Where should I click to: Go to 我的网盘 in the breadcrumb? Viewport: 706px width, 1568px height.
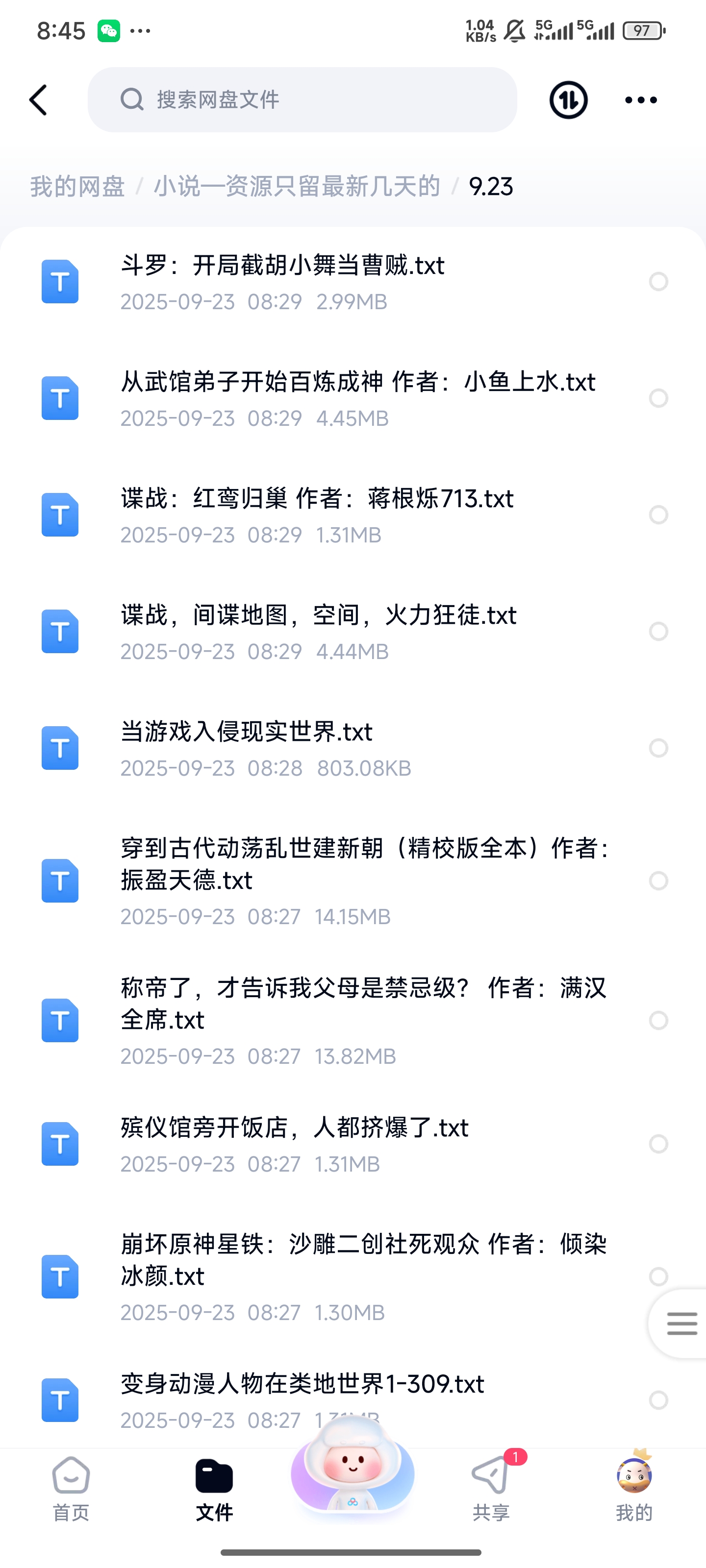tap(77, 186)
